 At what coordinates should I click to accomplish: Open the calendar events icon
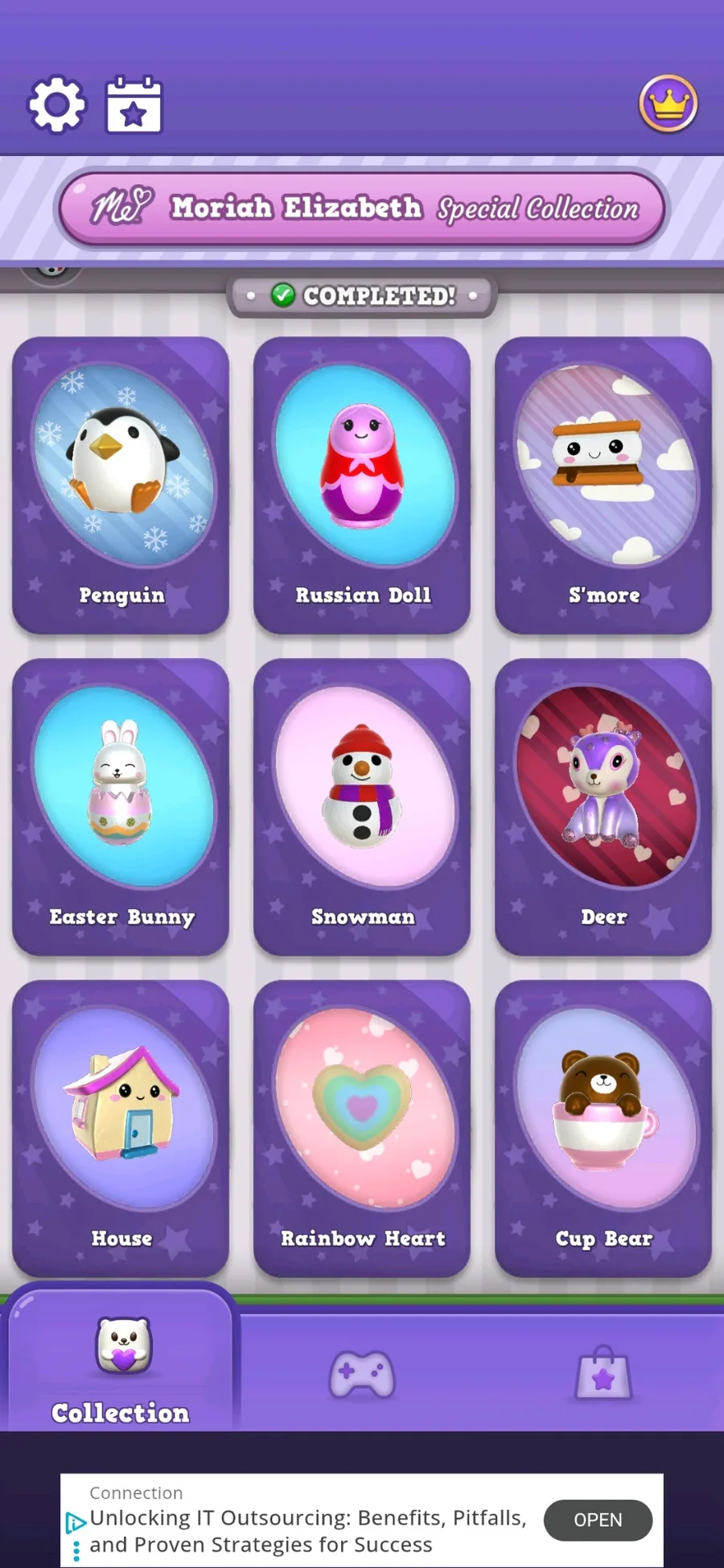(x=134, y=105)
